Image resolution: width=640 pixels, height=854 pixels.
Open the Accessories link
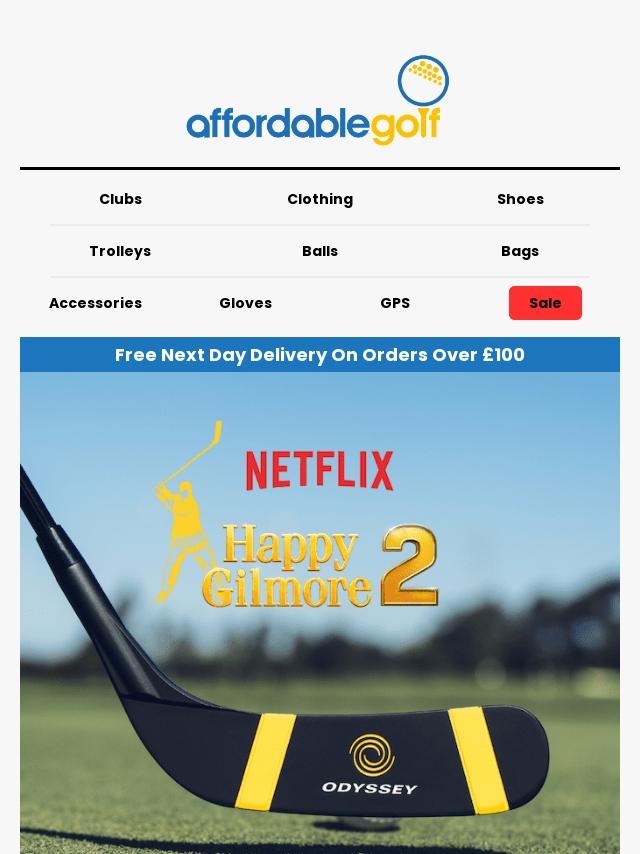(95, 303)
